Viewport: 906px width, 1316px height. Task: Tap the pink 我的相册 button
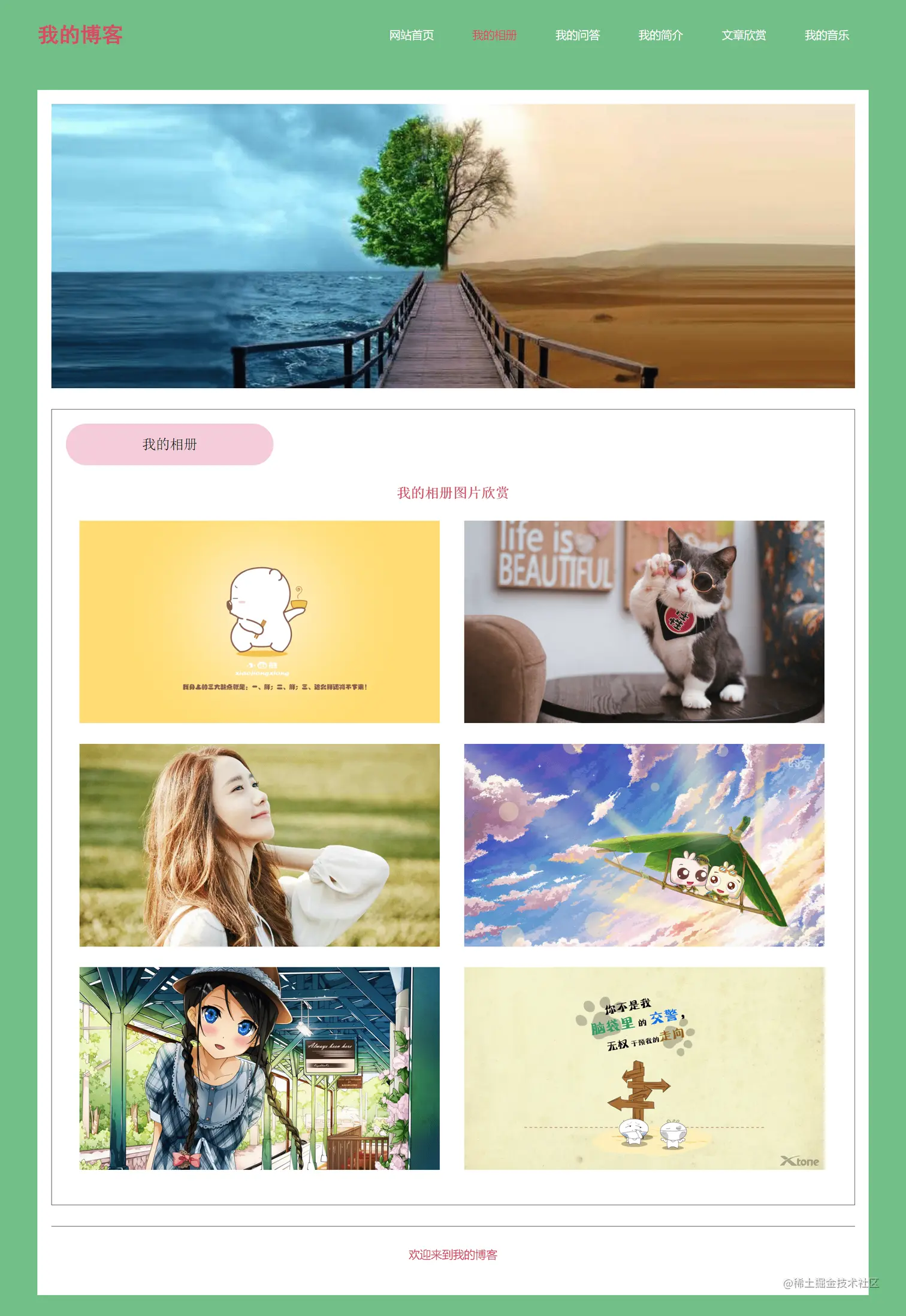pos(170,444)
